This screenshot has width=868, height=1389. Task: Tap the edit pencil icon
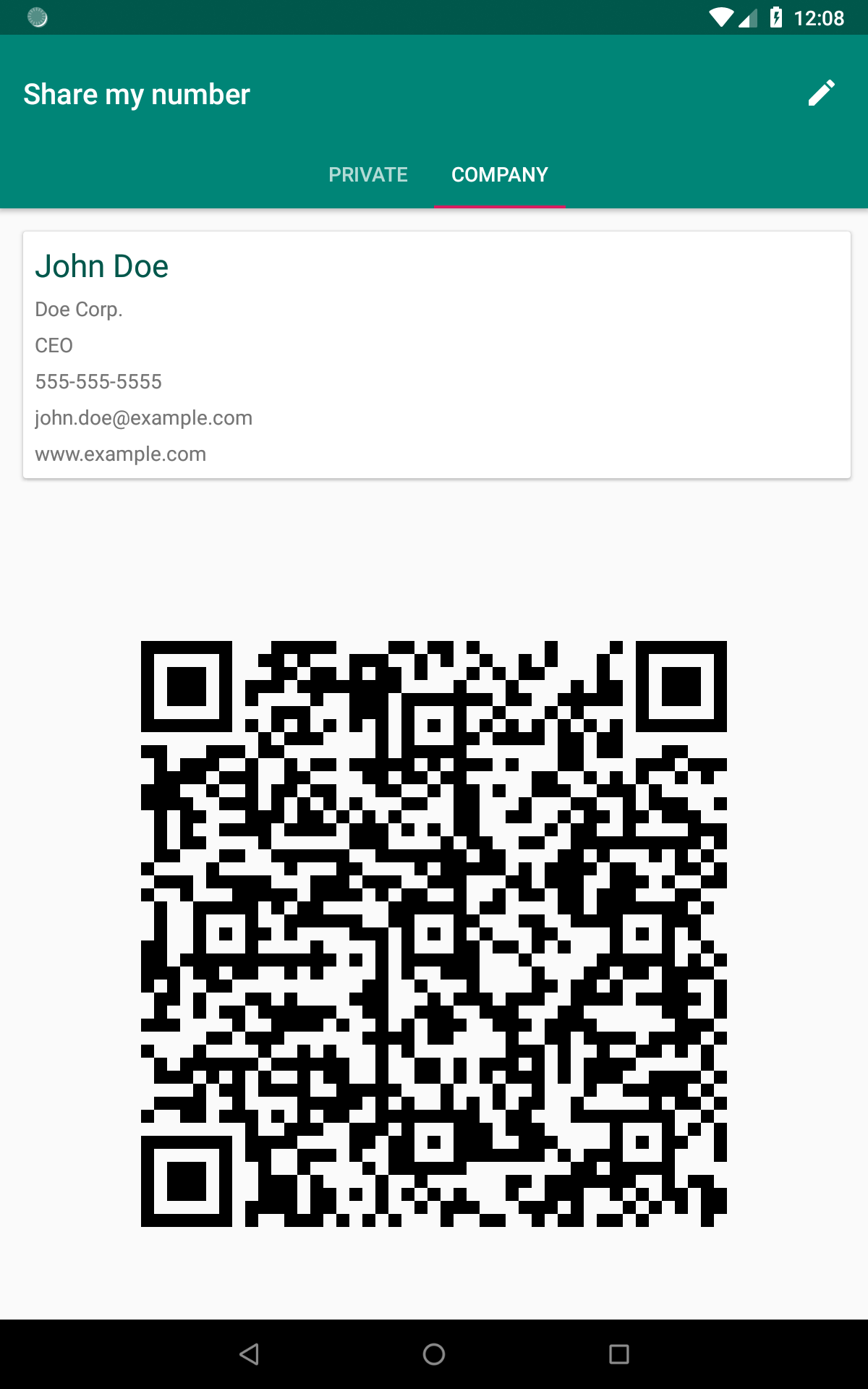click(821, 93)
